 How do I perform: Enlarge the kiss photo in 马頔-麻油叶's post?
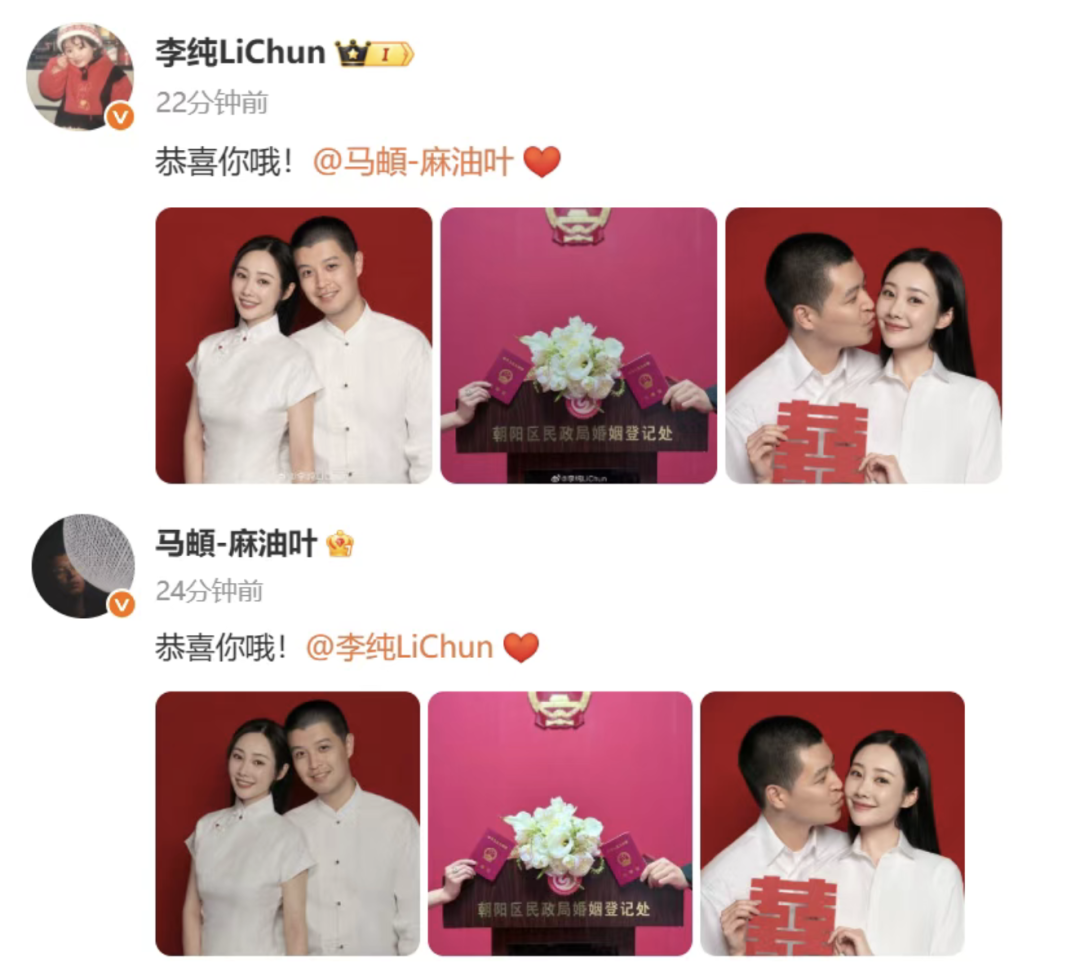832,823
